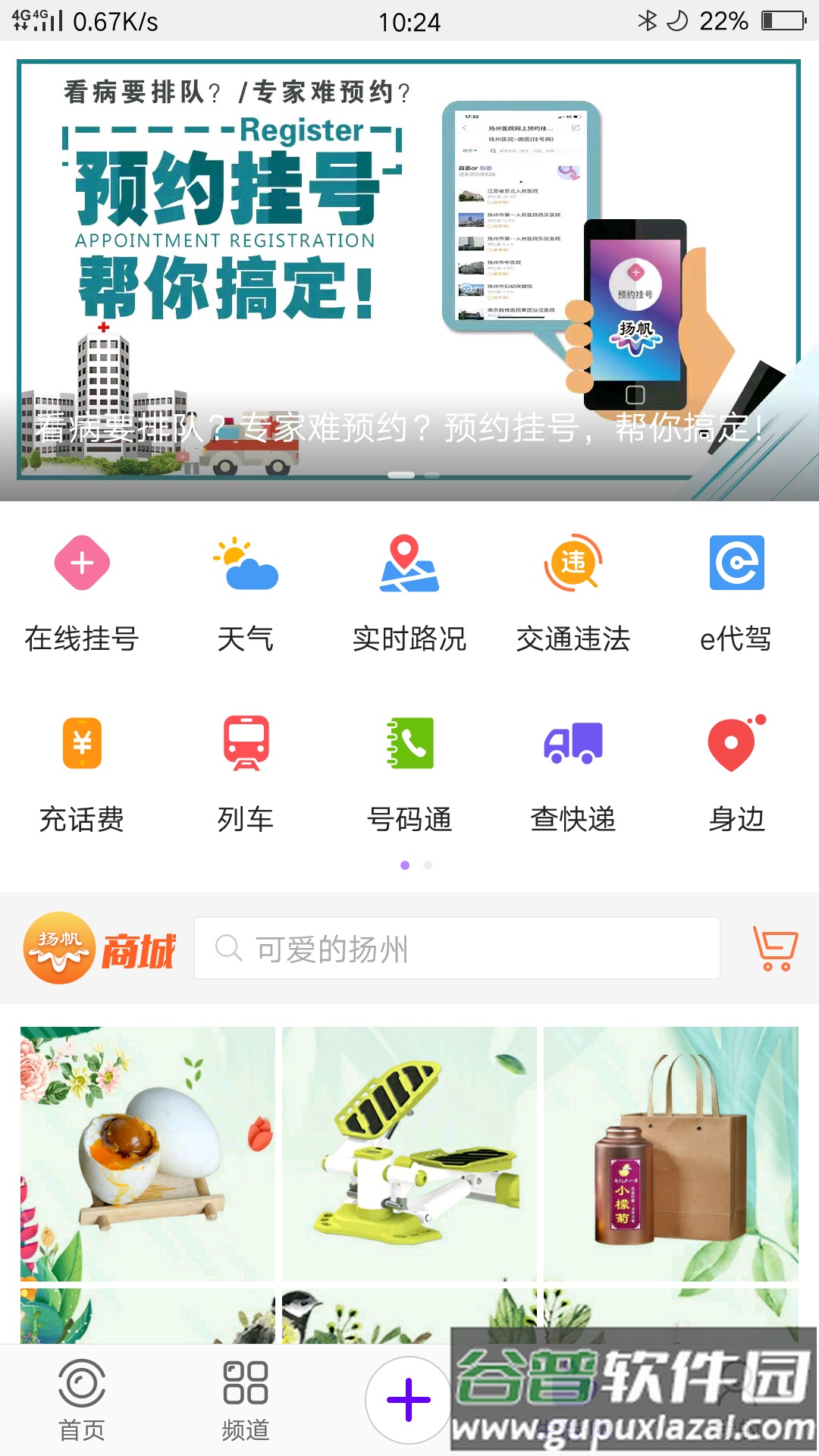This screenshot has height=1456, width=819.
Task: Tap the purple plus button
Action: click(409, 1400)
